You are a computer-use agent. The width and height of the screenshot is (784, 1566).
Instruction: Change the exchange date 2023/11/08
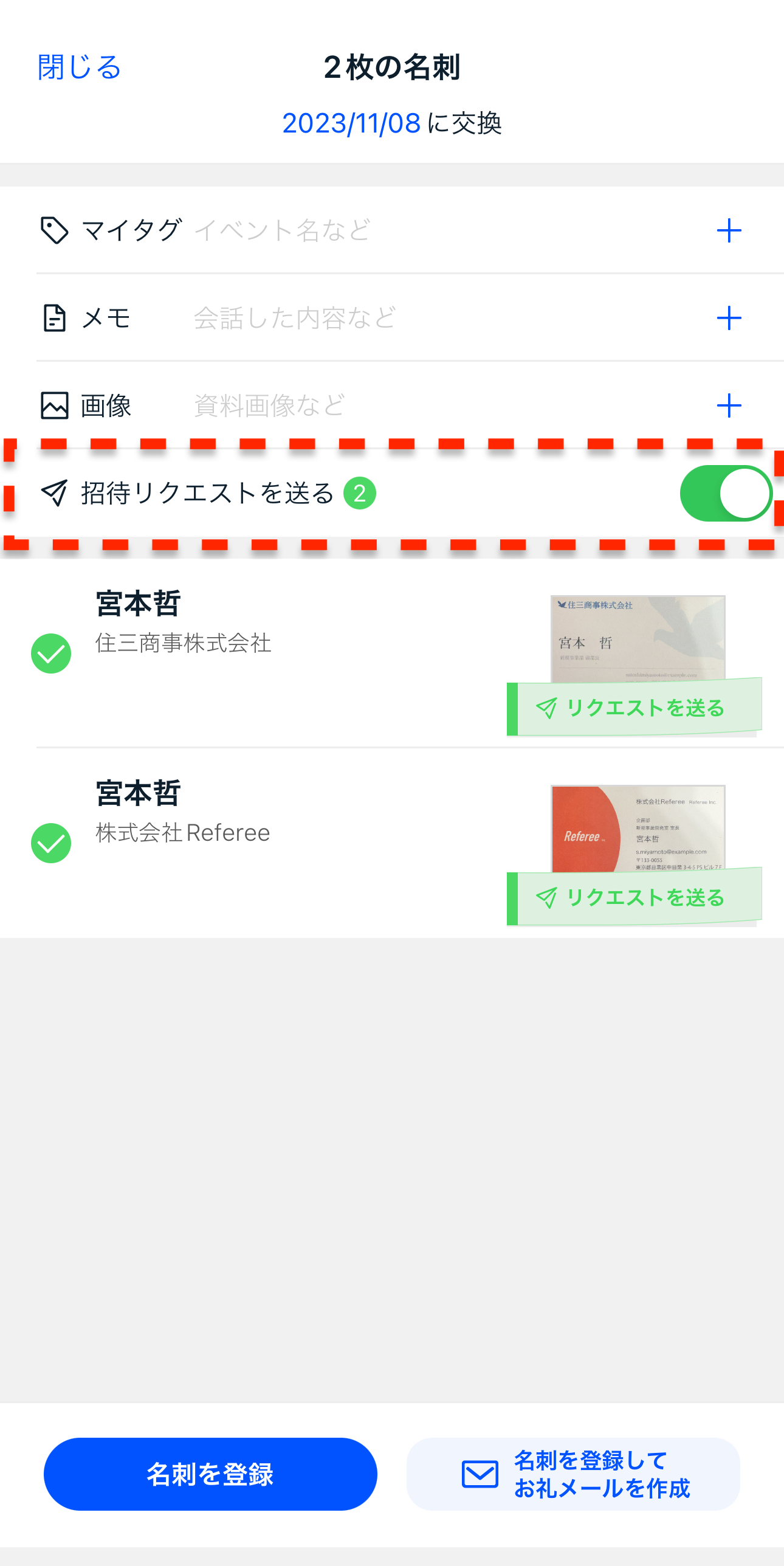(351, 123)
